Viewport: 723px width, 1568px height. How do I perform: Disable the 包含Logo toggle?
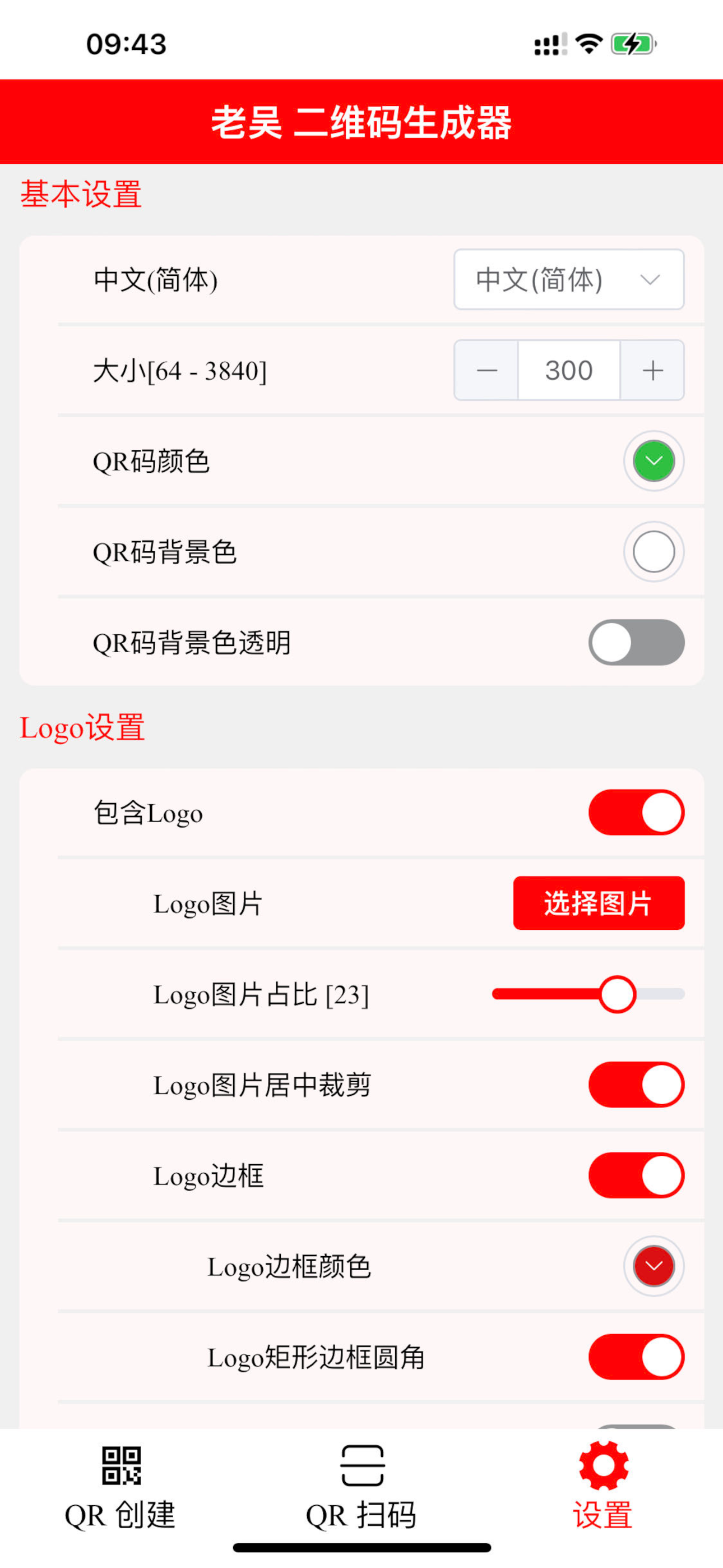(636, 813)
